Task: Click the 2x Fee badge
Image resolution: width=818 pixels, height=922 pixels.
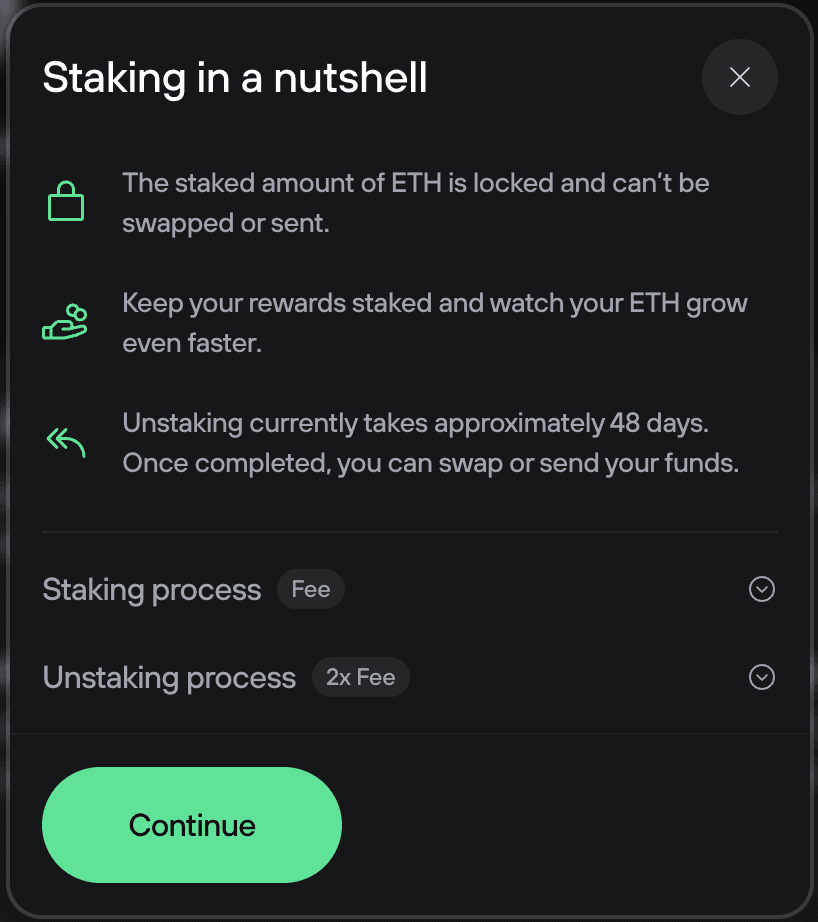Action: click(360, 677)
